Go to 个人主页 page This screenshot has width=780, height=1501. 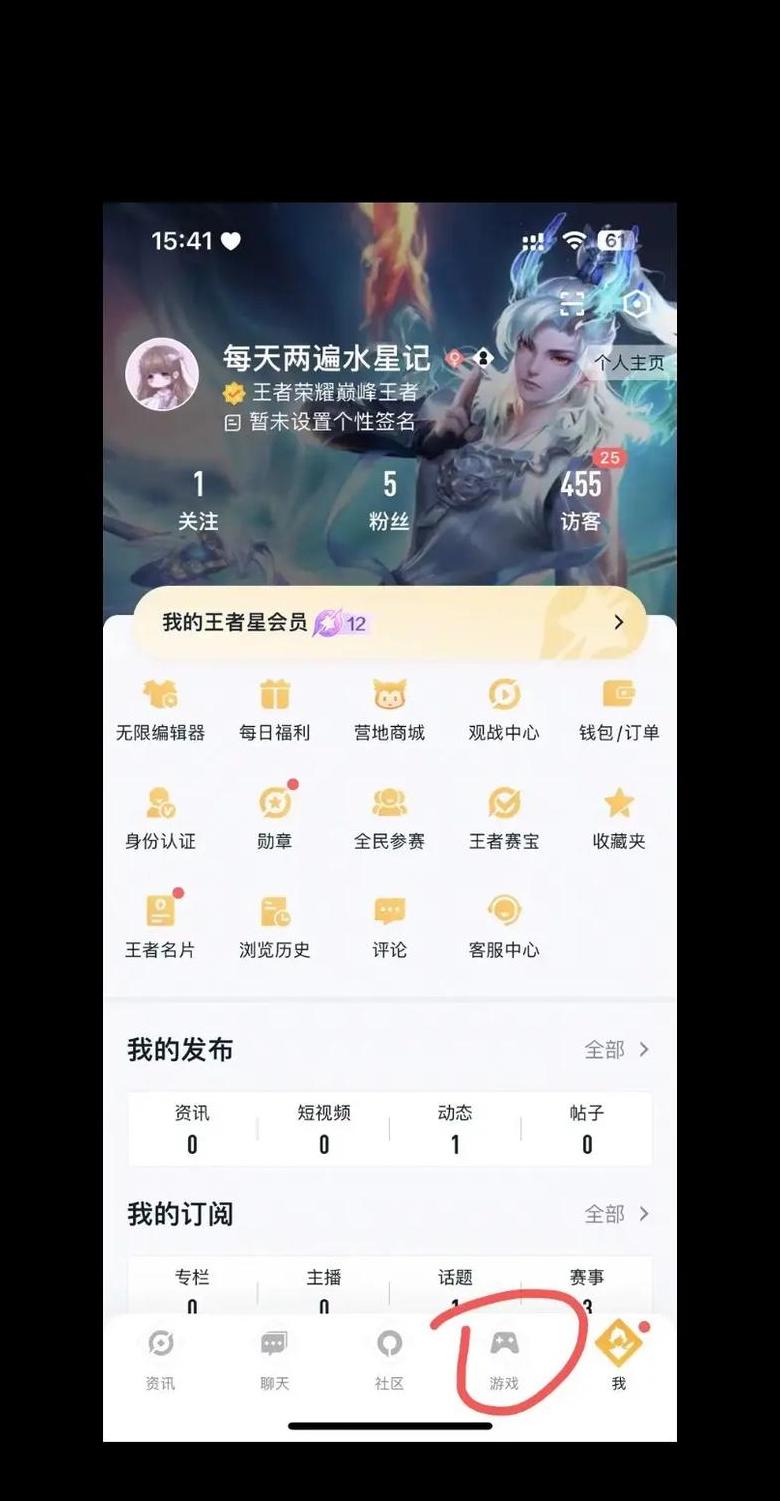click(x=629, y=363)
